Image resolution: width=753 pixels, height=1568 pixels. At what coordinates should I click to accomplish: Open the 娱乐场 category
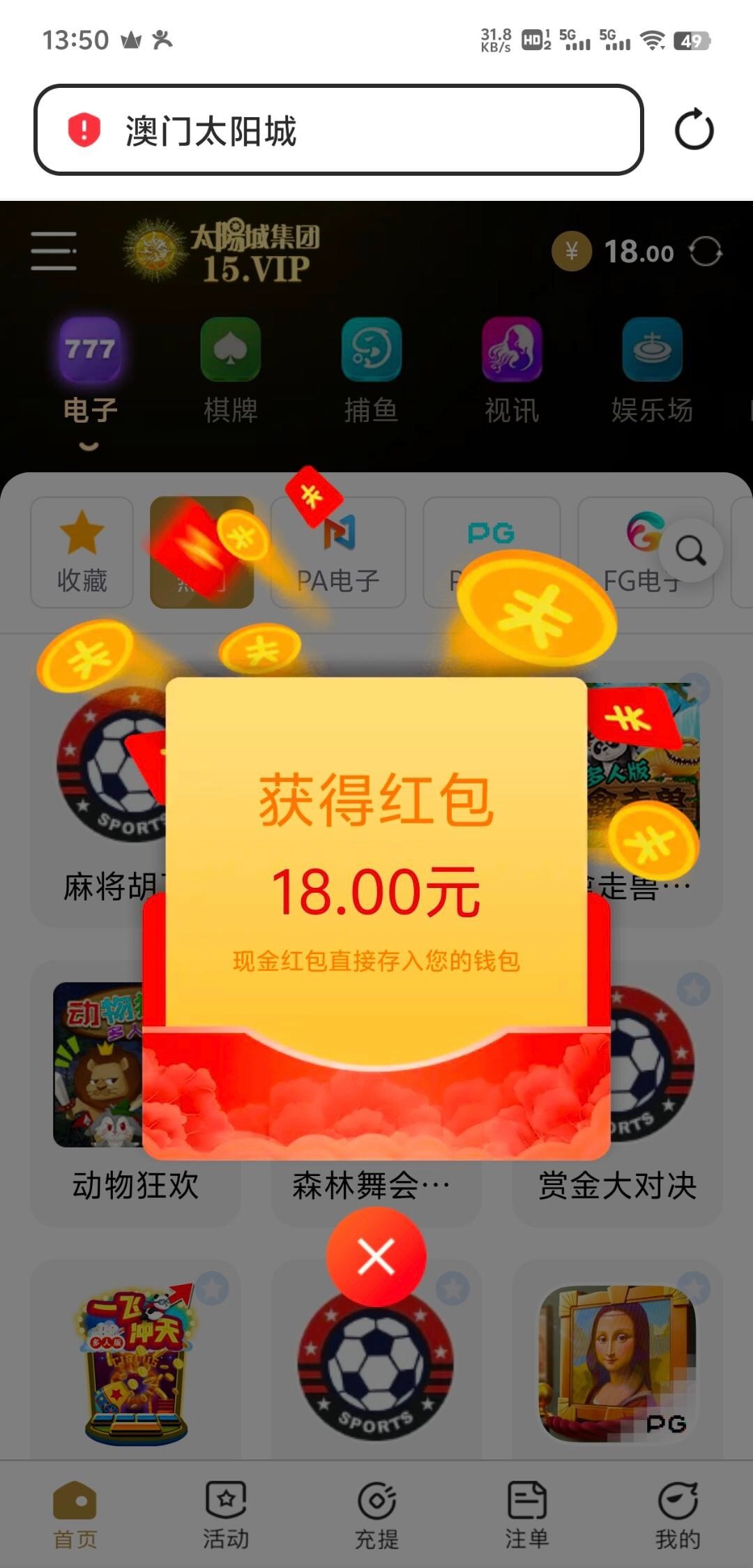coord(652,370)
